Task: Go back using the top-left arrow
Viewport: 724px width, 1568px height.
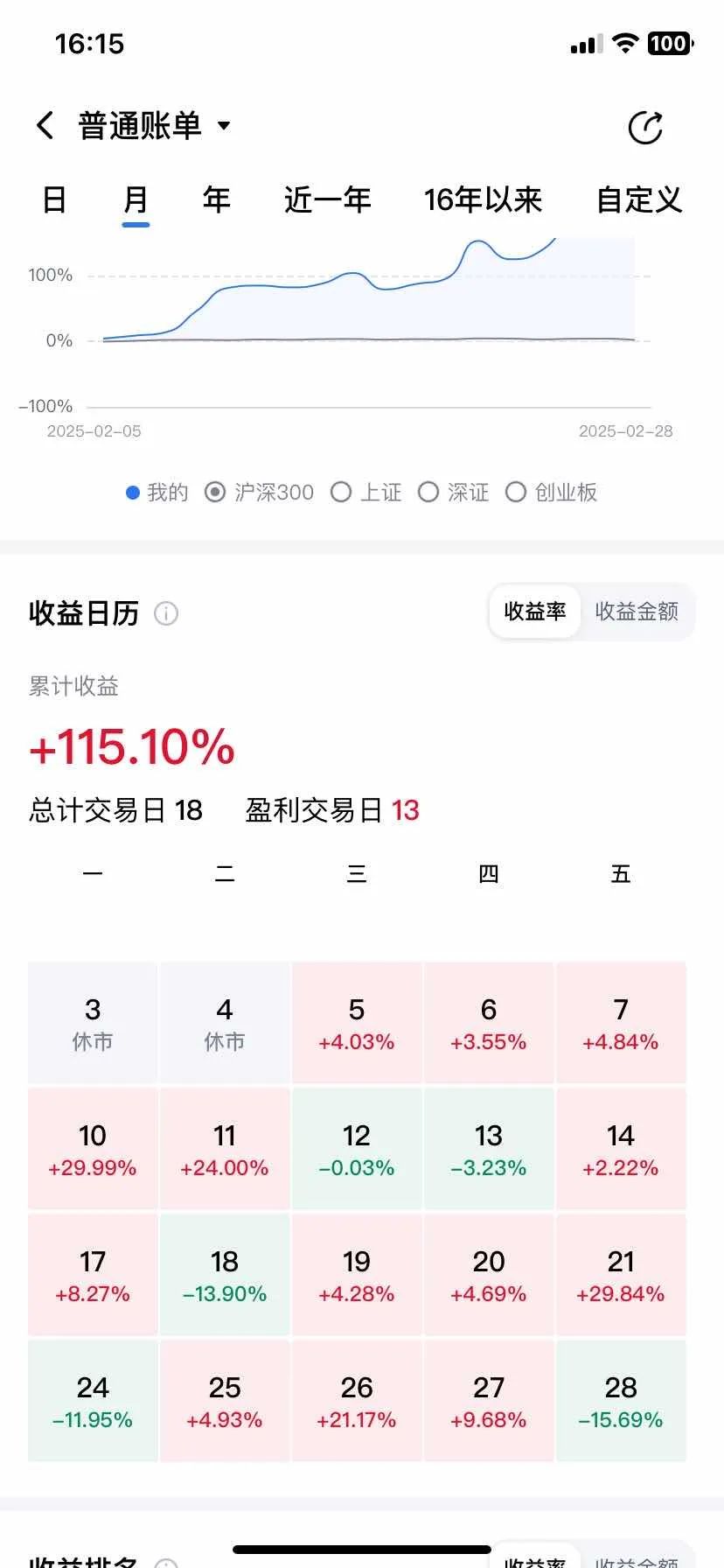Action: pyautogui.click(x=45, y=125)
